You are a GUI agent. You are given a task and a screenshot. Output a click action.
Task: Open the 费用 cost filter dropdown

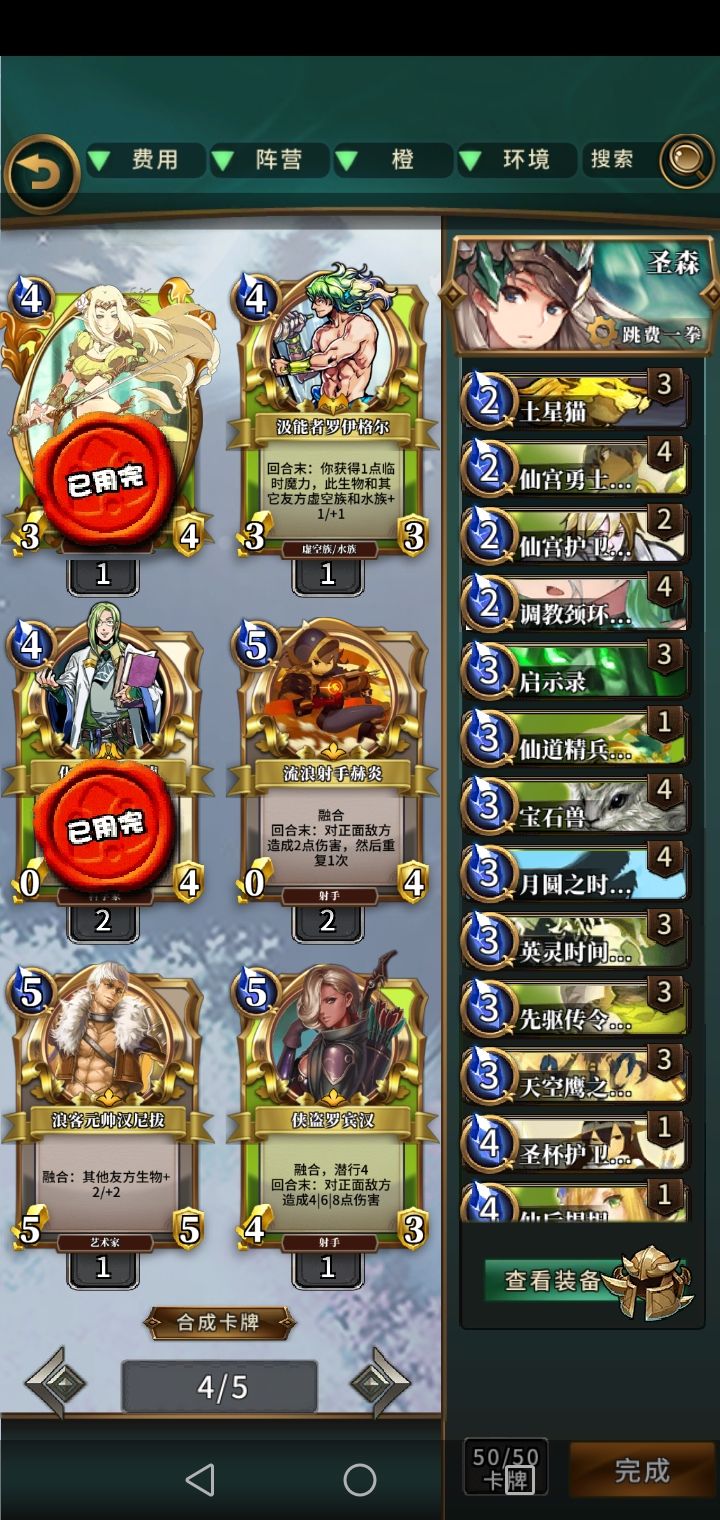[x=145, y=160]
